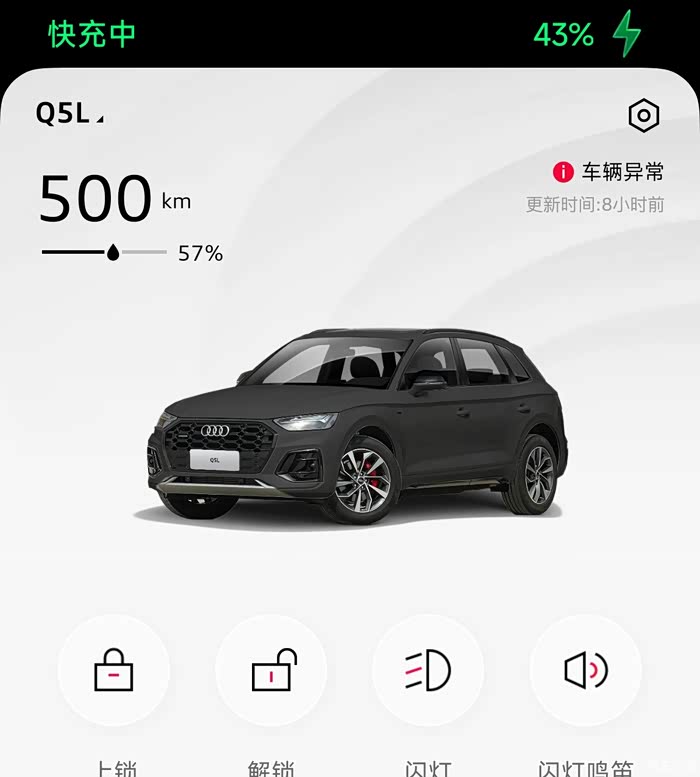Lock the car with 上锁
The image size is (700, 777).
pyautogui.click(x=114, y=670)
